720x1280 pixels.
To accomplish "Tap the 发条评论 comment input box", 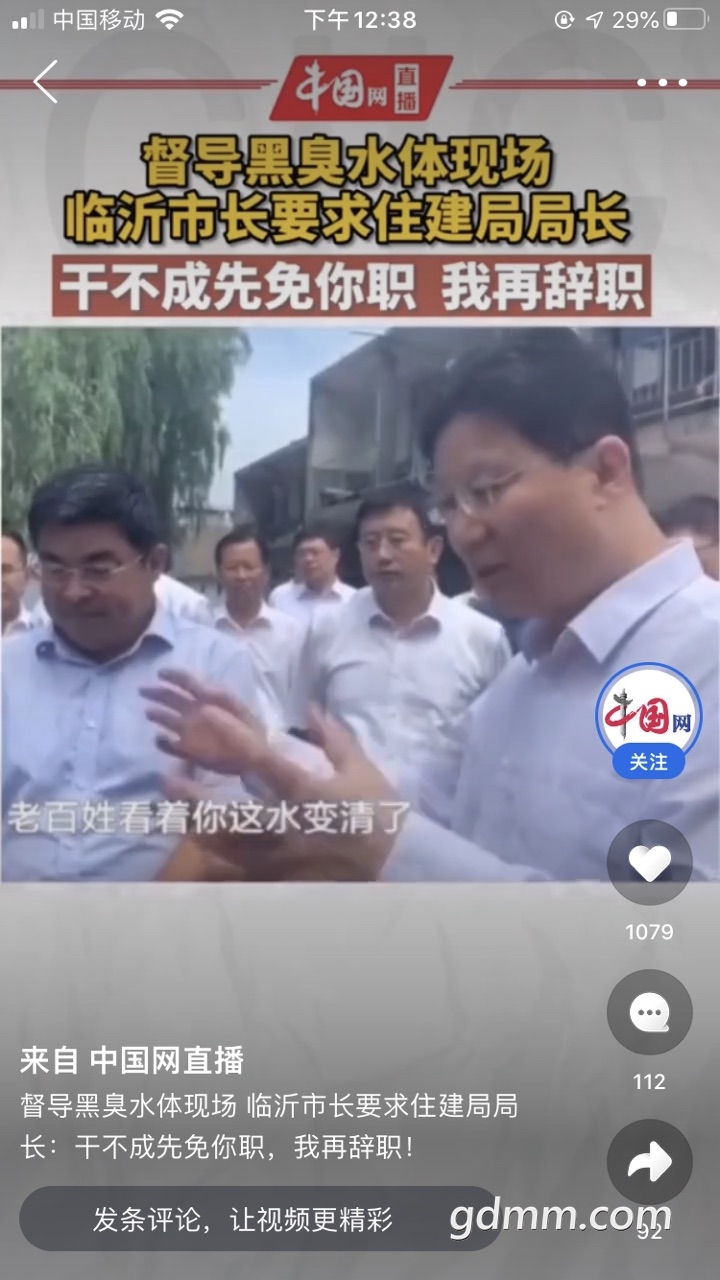I will 261,1219.
